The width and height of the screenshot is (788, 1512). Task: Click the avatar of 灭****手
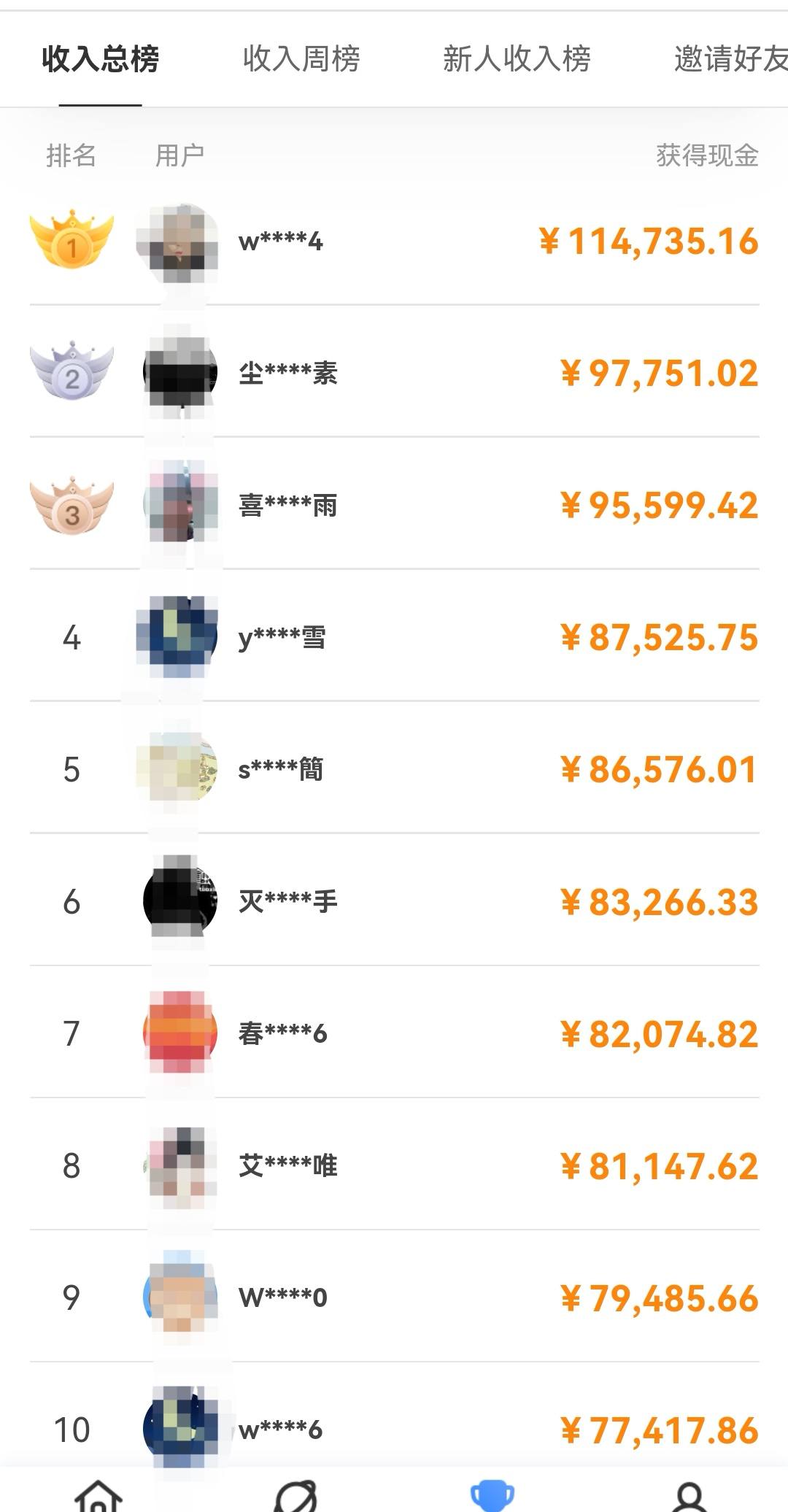(x=179, y=898)
